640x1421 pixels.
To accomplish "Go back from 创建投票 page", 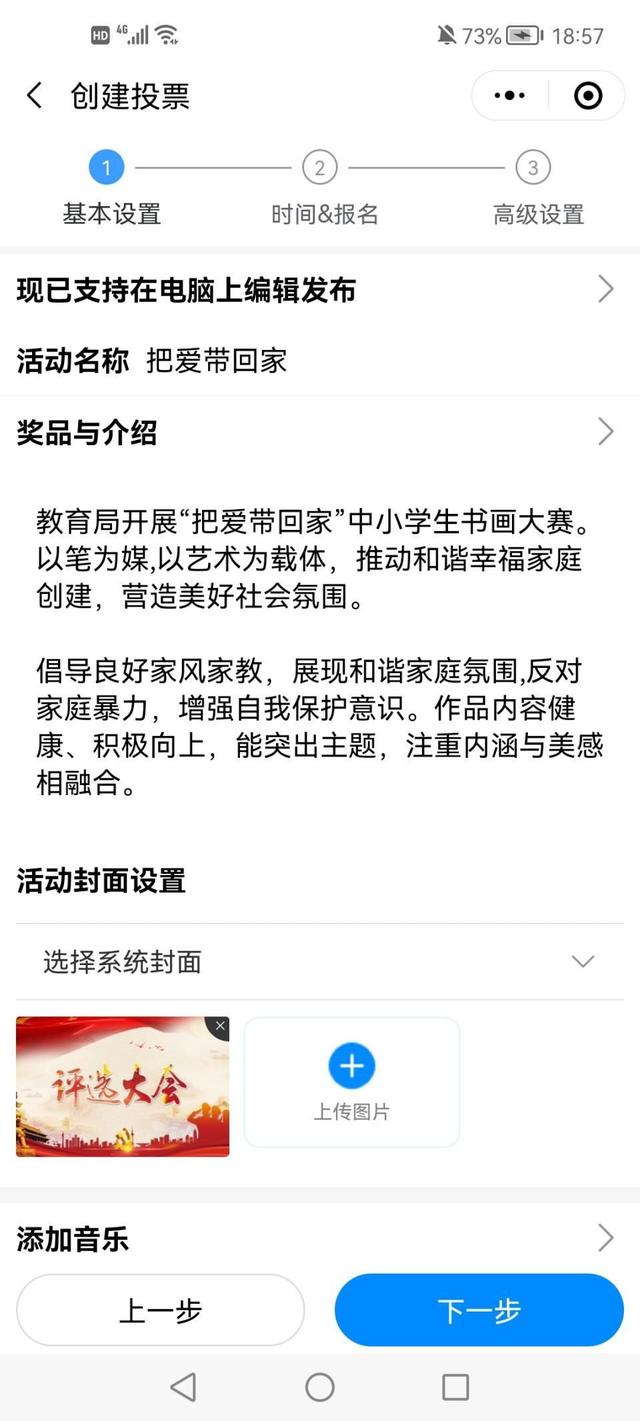I will 34,96.
